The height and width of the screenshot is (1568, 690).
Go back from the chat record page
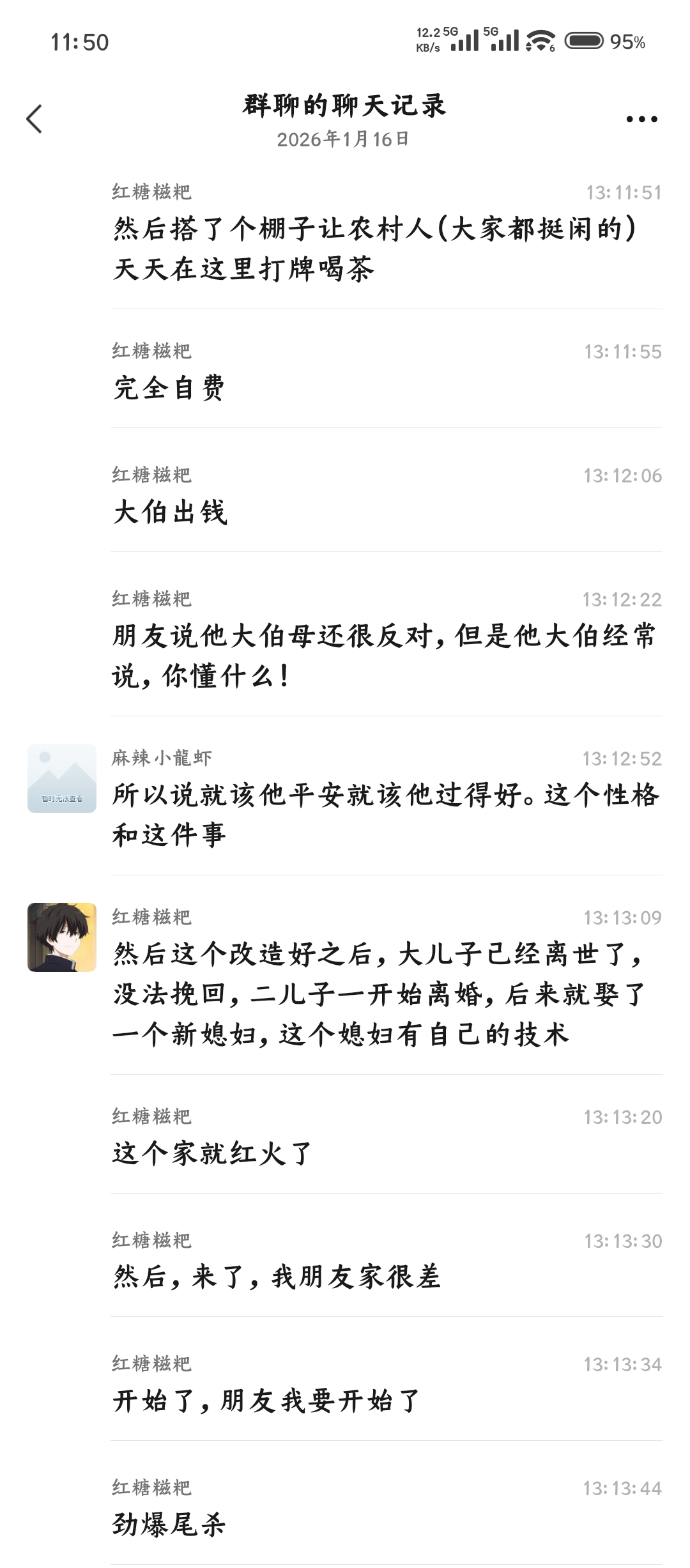coord(34,119)
